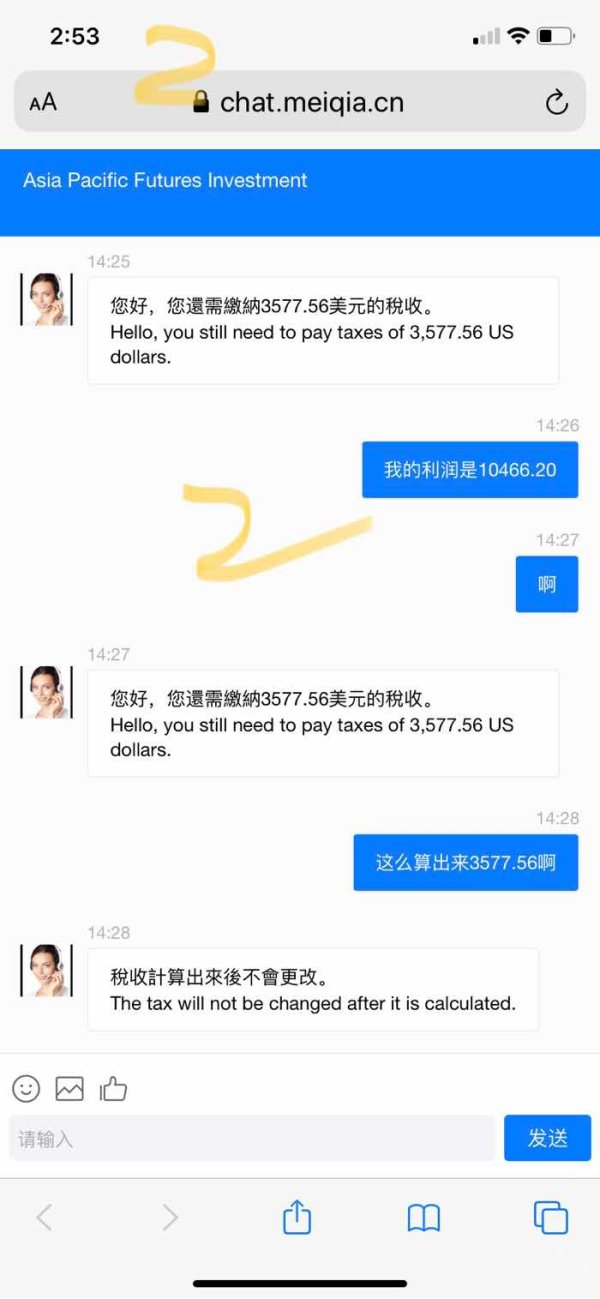Tap the chat.meiqia.cn address bar
Viewport: 600px width, 1299px height.
[300, 101]
